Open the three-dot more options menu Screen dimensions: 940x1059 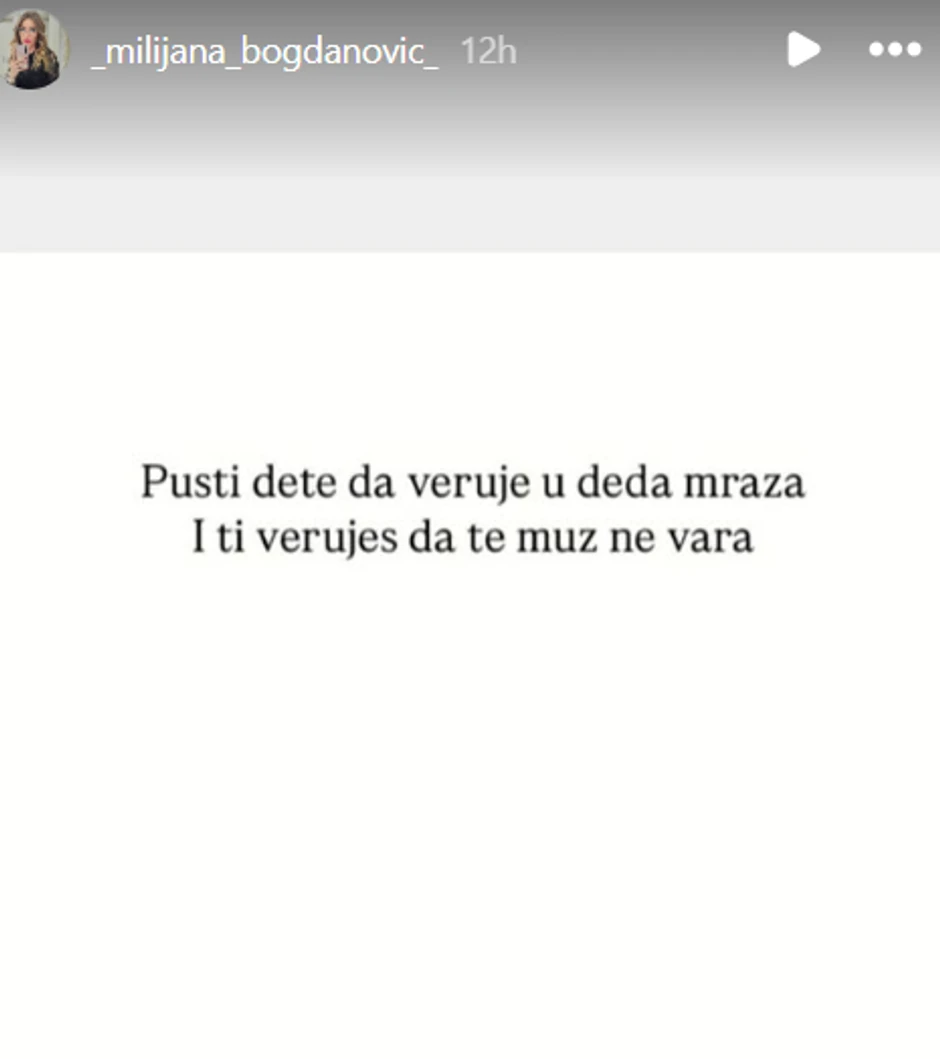[x=894, y=50]
